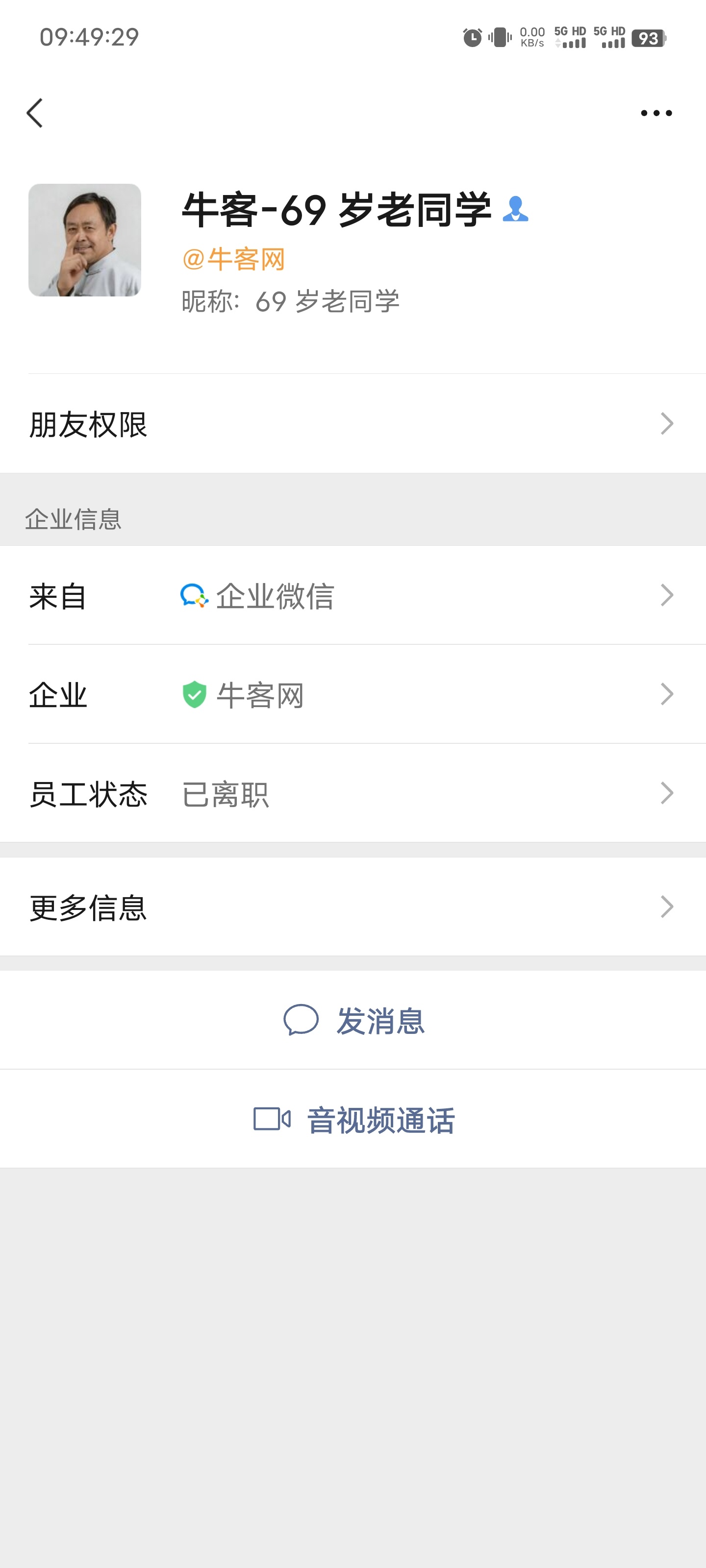
Task: Go back using the top-left arrow
Action: pyautogui.click(x=35, y=113)
